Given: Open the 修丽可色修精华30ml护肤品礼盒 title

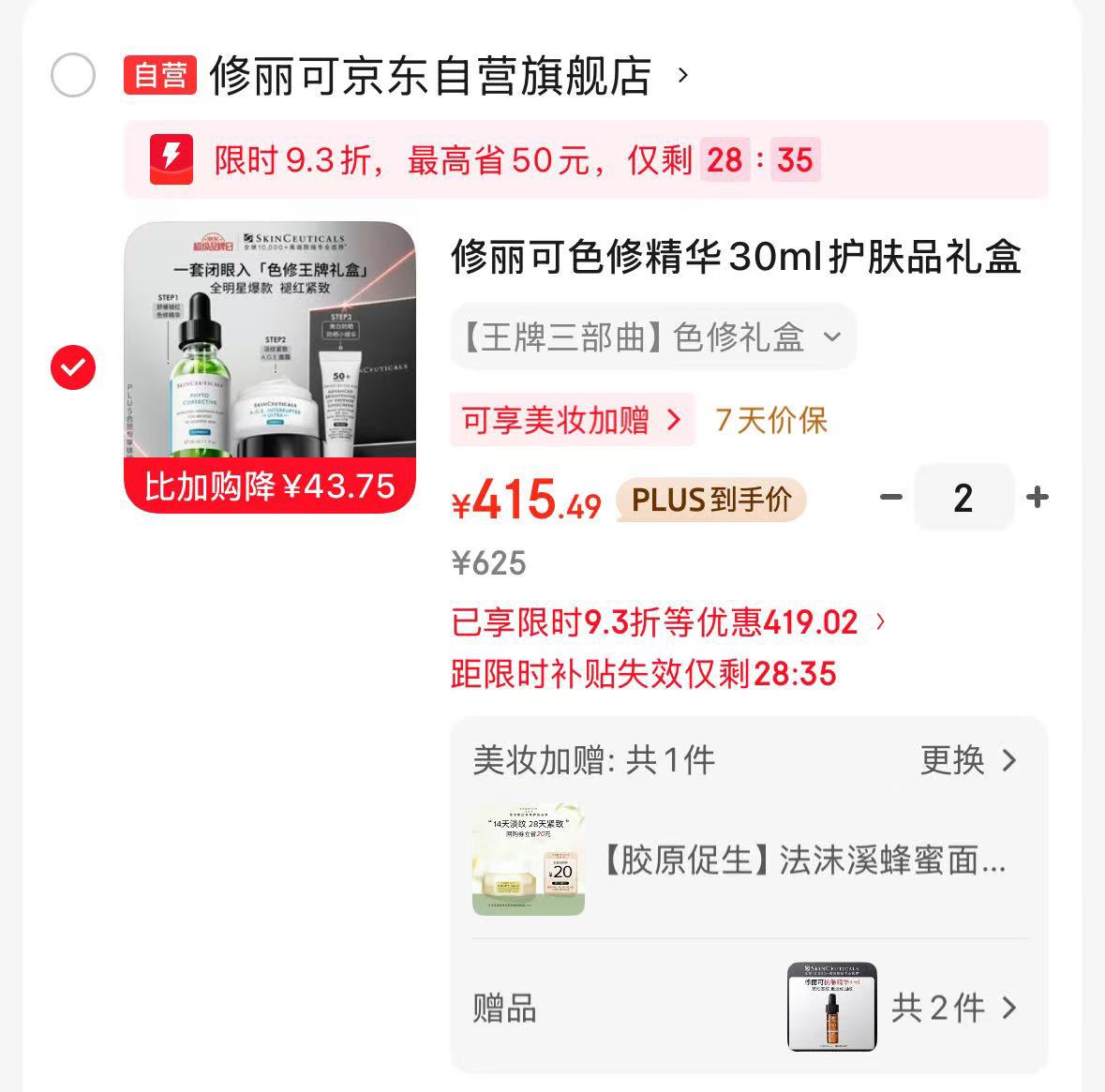Looking at the screenshot, I should tap(736, 256).
